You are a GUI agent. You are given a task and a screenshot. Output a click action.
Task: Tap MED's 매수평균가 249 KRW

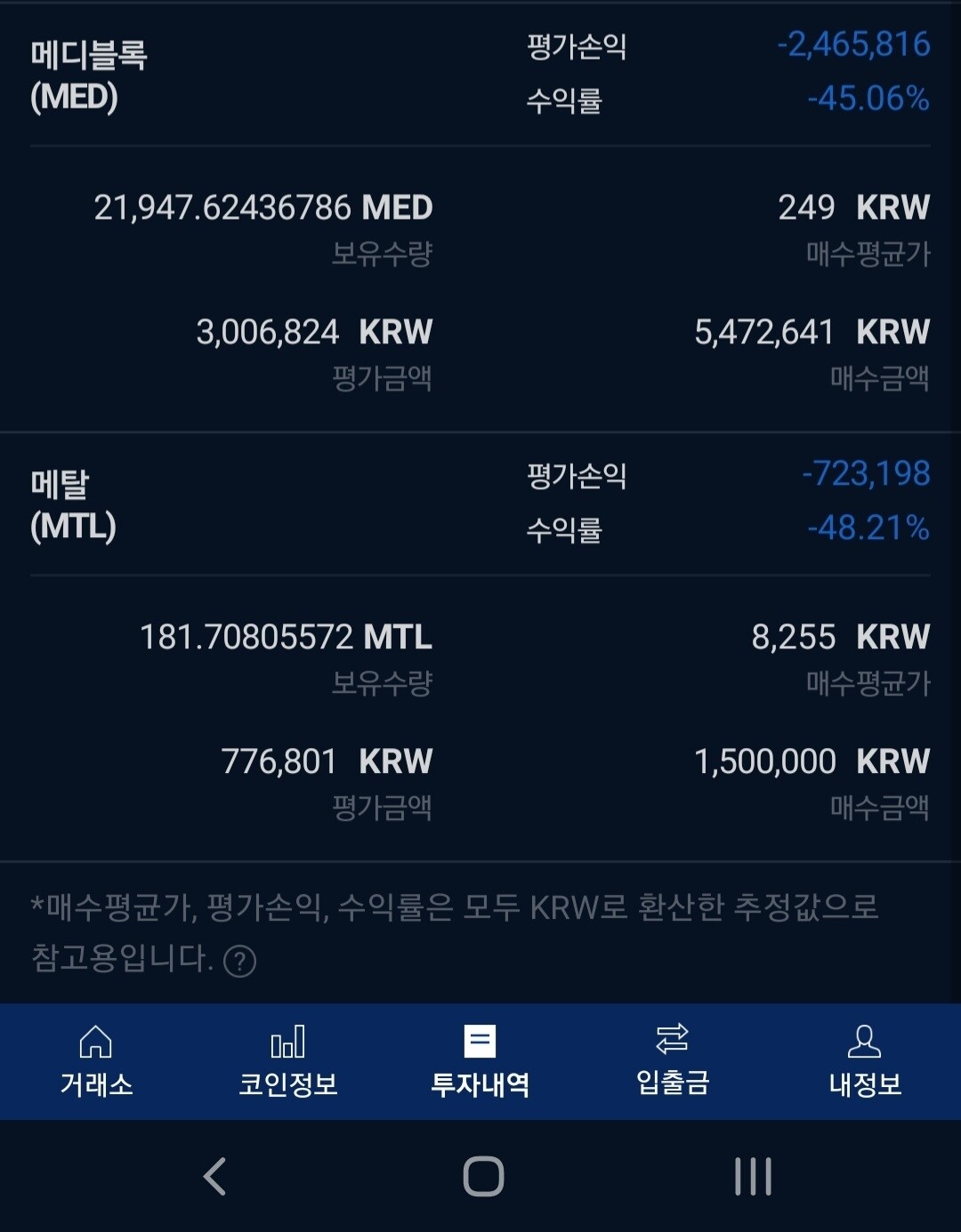click(x=841, y=206)
